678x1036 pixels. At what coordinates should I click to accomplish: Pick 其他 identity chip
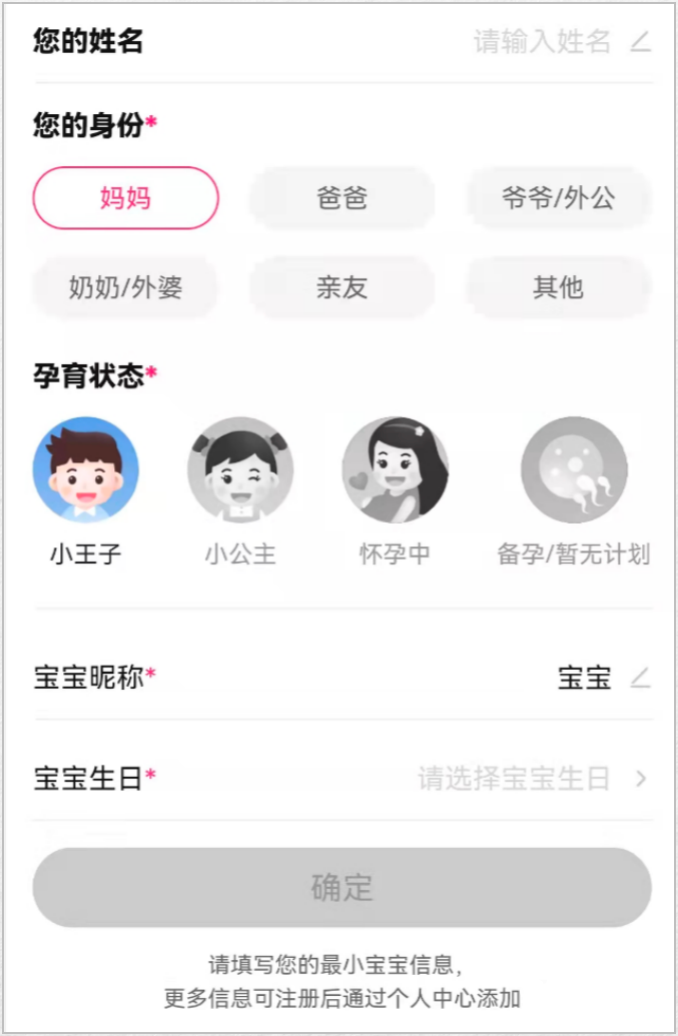pyautogui.click(x=558, y=288)
